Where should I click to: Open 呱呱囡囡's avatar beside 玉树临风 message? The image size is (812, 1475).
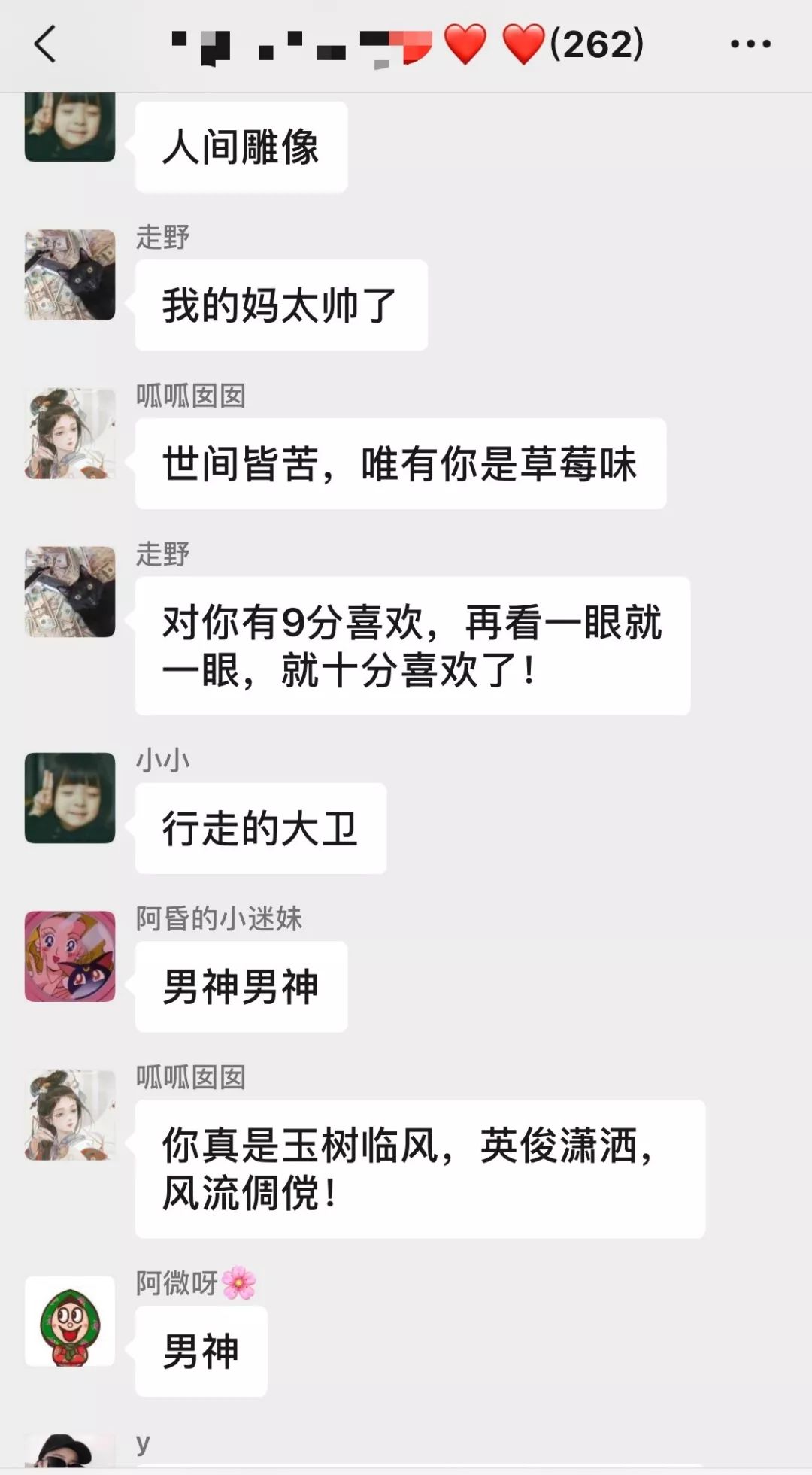click(x=70, y=1115)
